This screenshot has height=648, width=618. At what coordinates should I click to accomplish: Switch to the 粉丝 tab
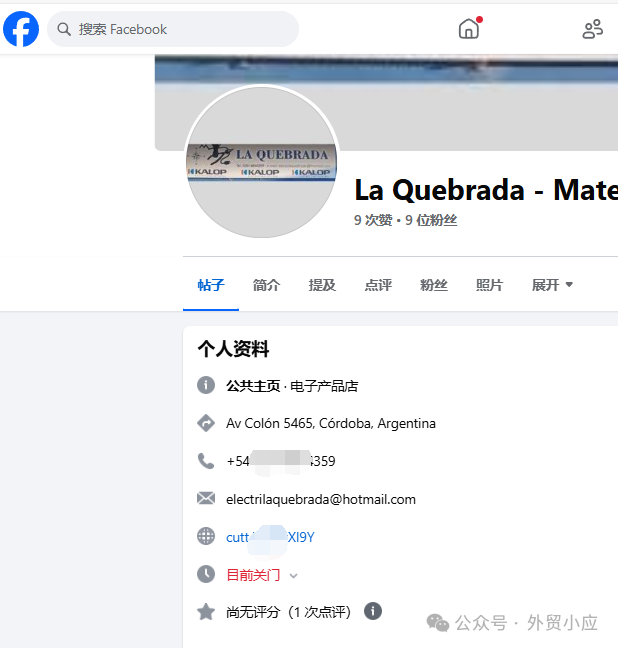point(434,285)
